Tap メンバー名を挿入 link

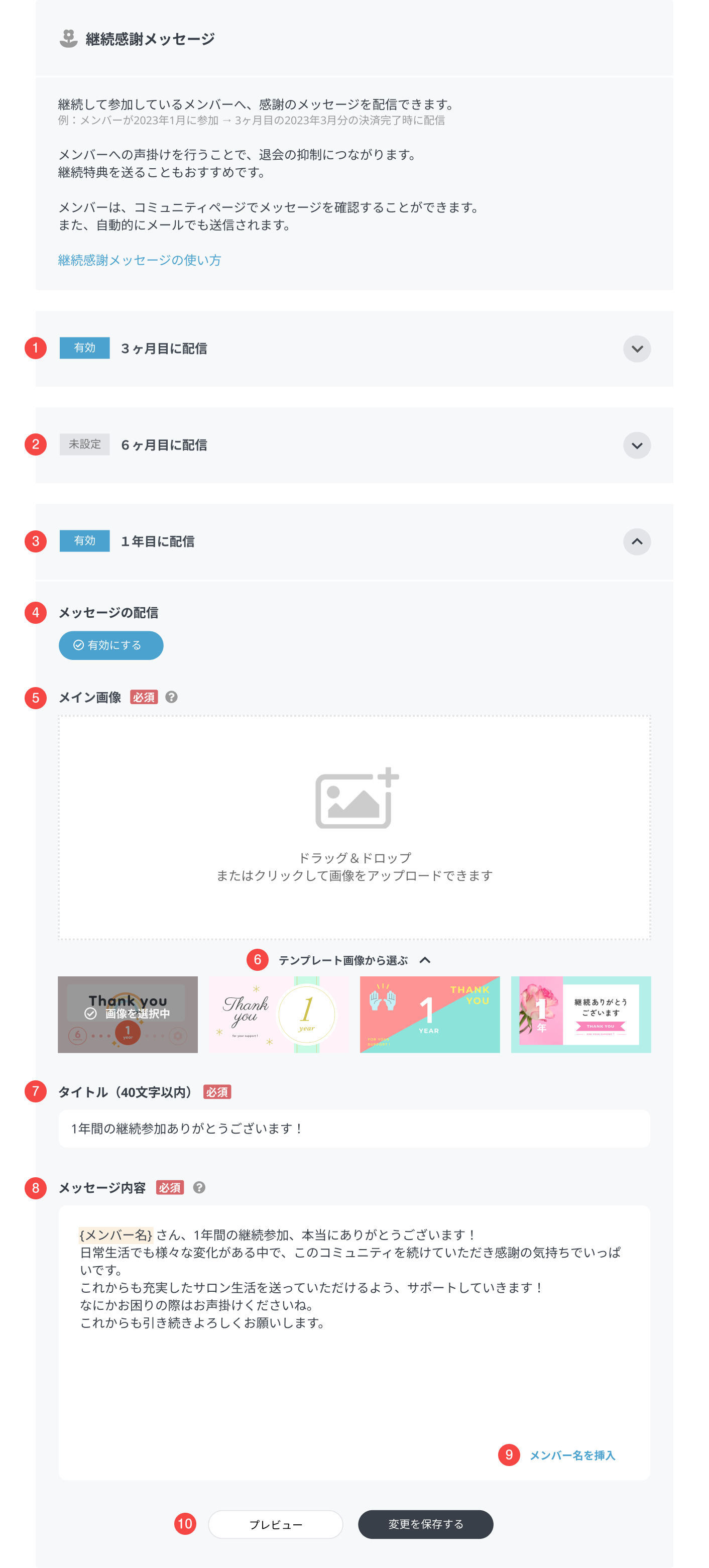572,1455
